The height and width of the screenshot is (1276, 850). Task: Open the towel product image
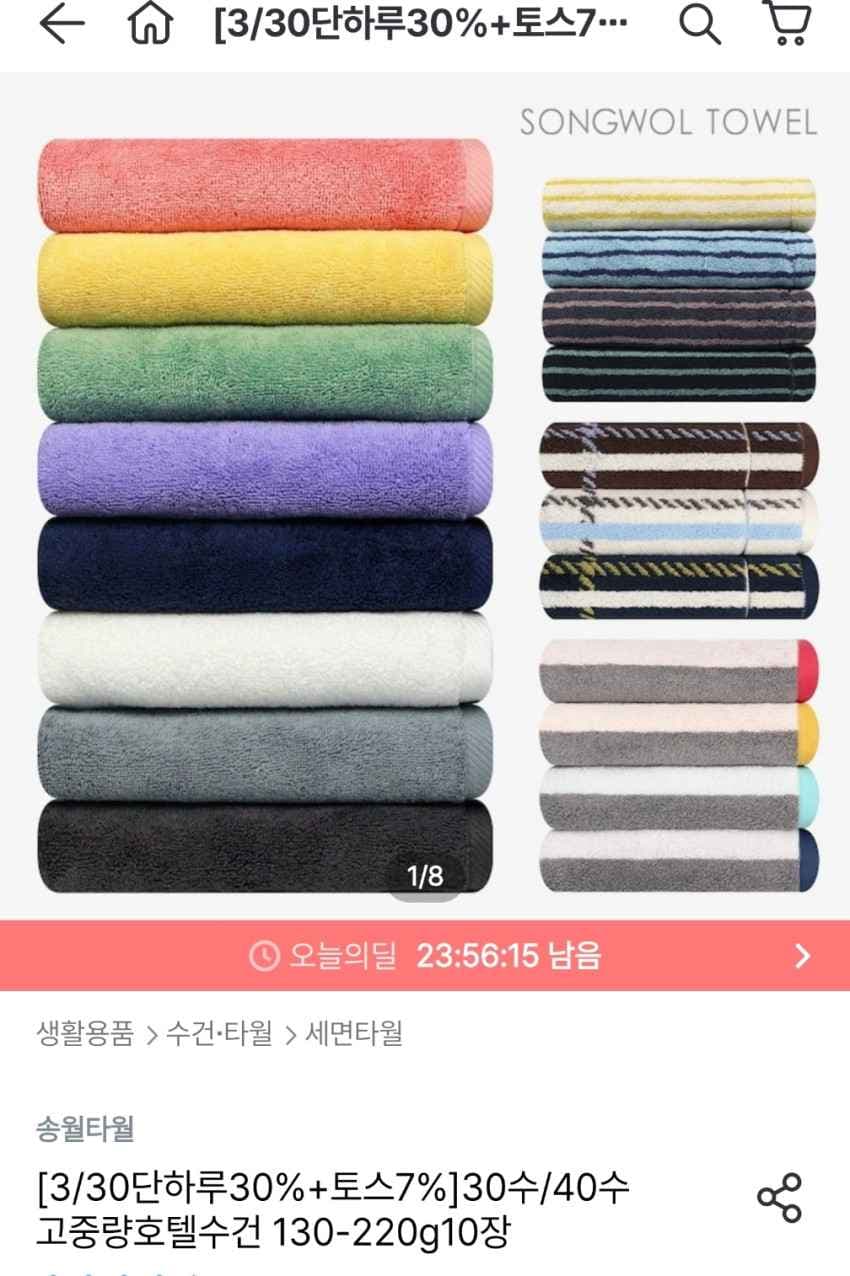point(425,500)
